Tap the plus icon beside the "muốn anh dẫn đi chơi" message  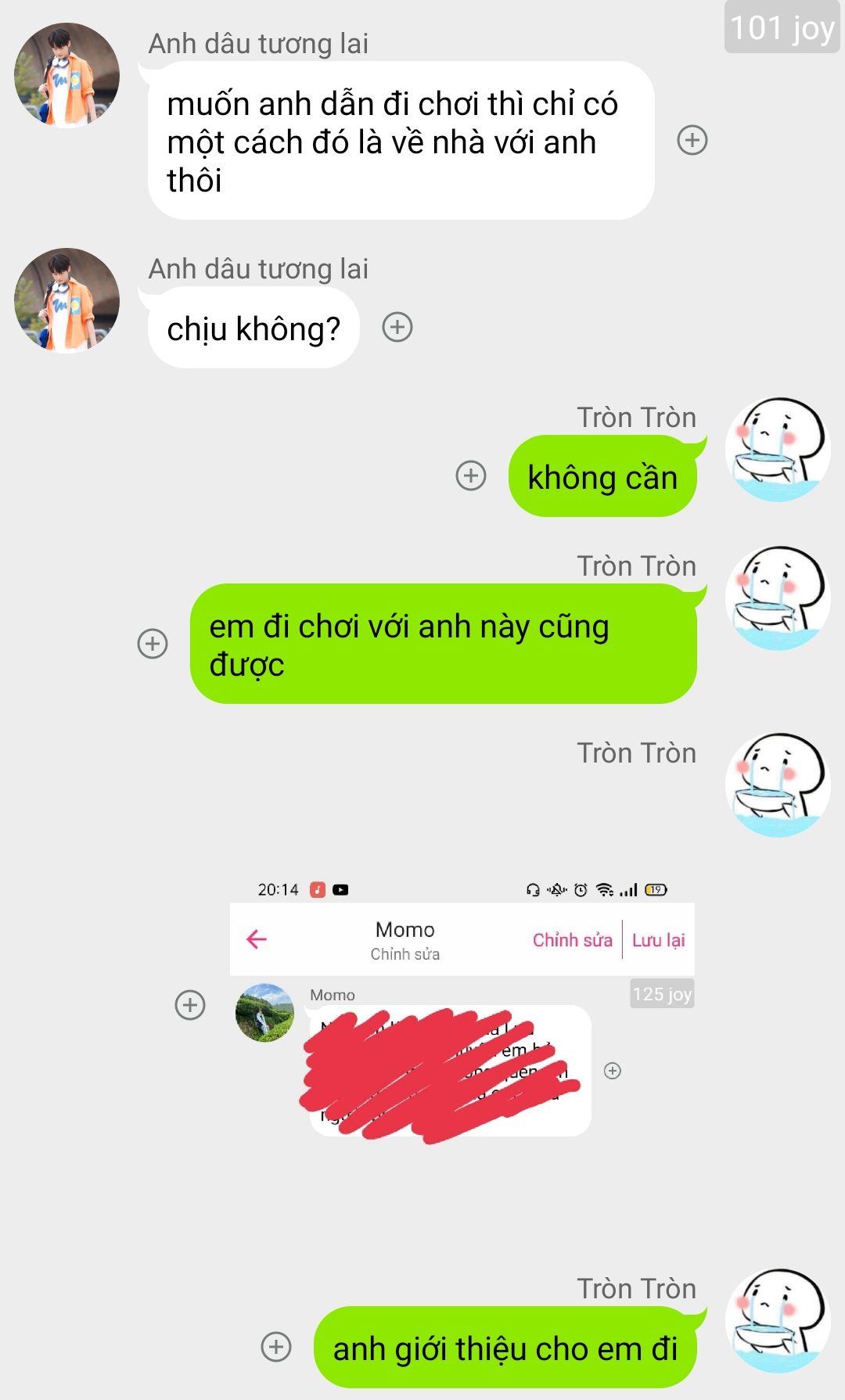692,141
